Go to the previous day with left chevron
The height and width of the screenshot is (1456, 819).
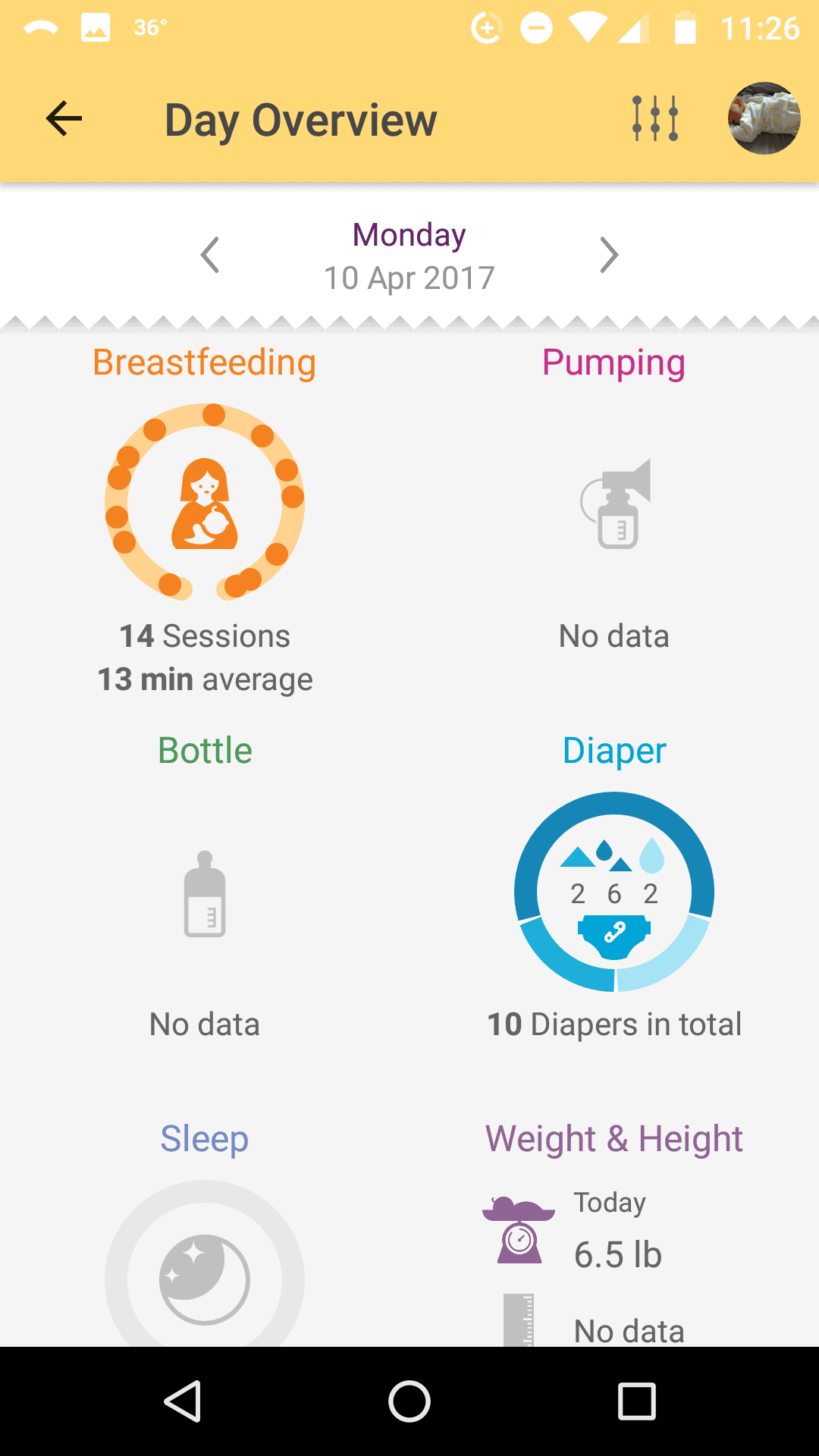click(x=210, y=255)
